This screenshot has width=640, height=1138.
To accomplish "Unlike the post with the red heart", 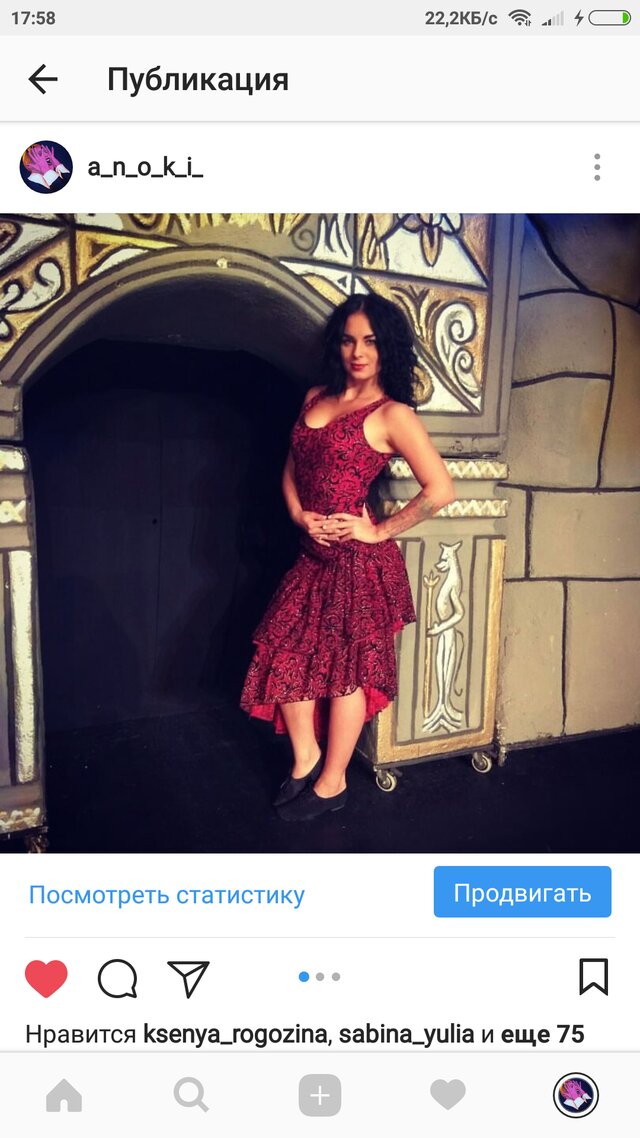I will [46, 978].
